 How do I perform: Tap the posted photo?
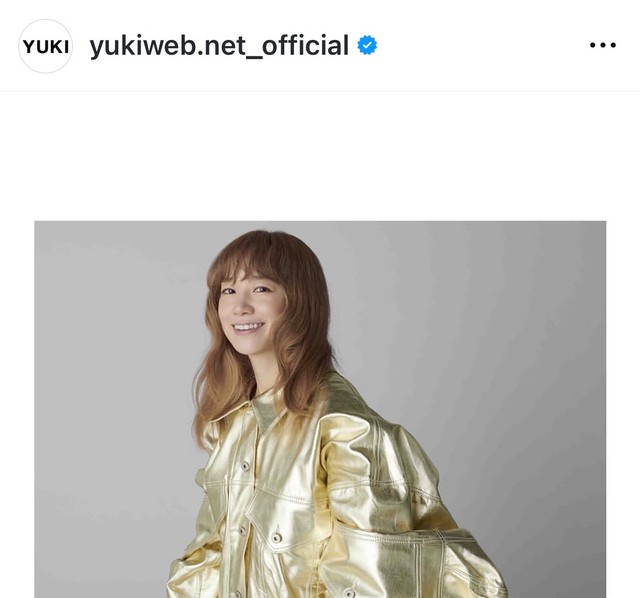coord(320,410)
